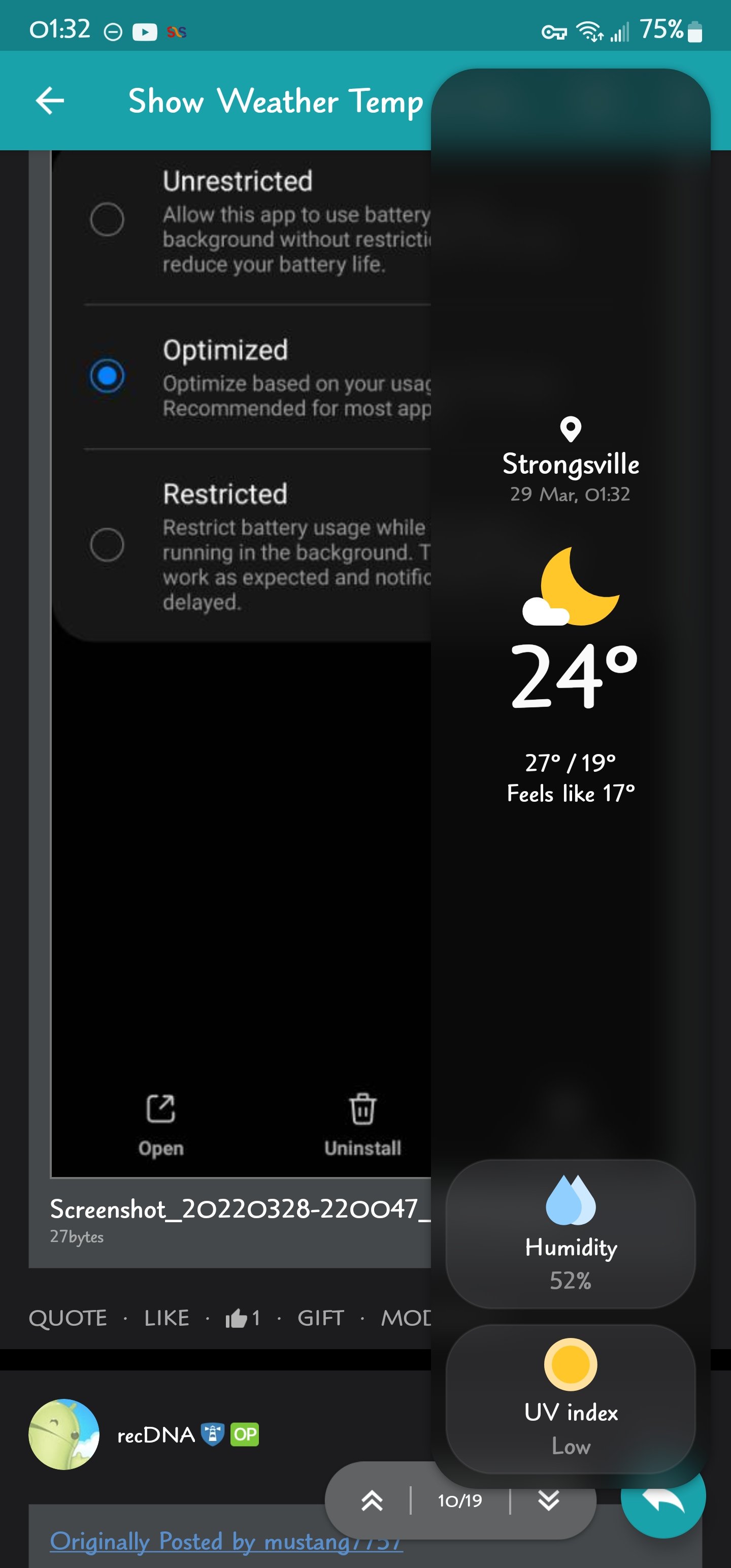Open the 10/19 page selector
731x1568 pixels.
click(x=459, y=1500)
